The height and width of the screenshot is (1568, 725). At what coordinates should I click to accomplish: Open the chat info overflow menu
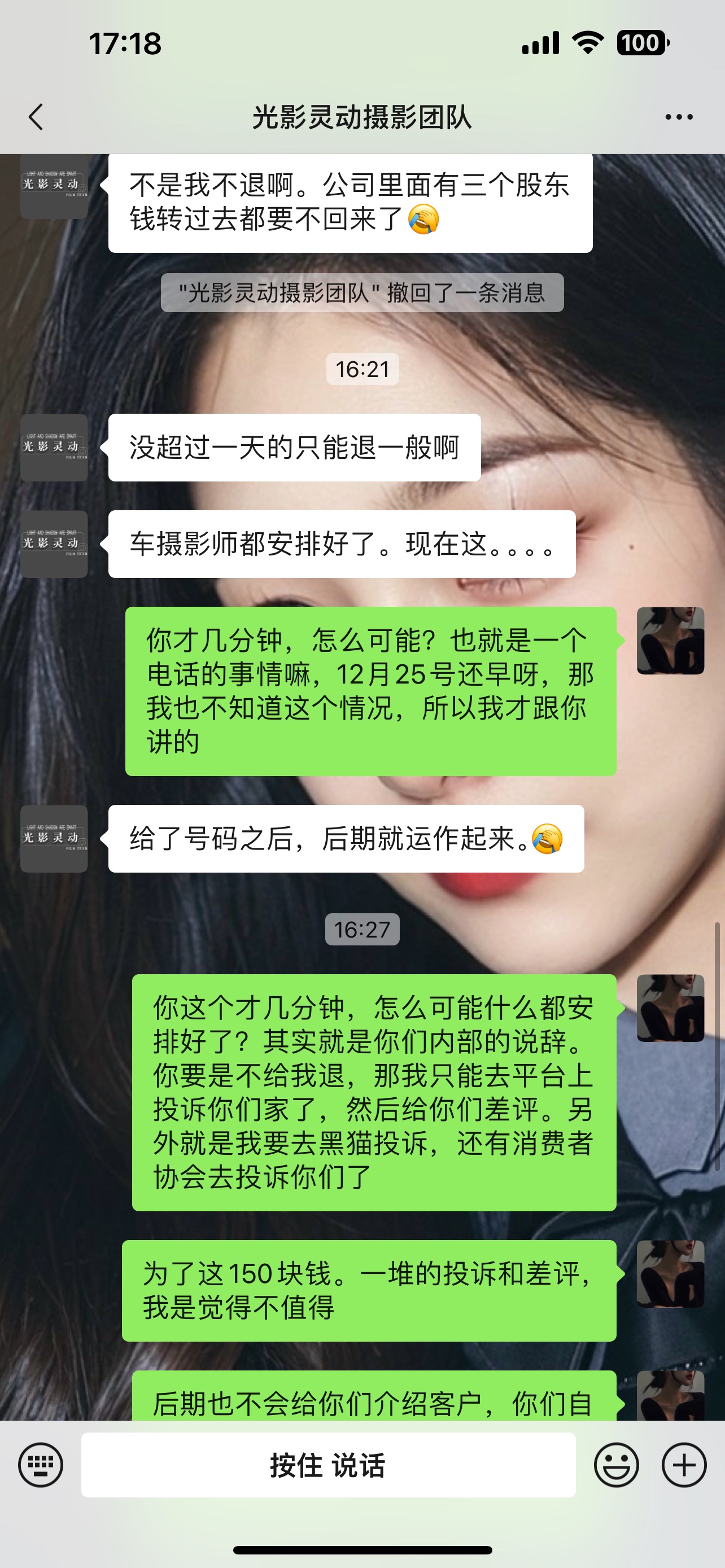click(x=679, y=117)
